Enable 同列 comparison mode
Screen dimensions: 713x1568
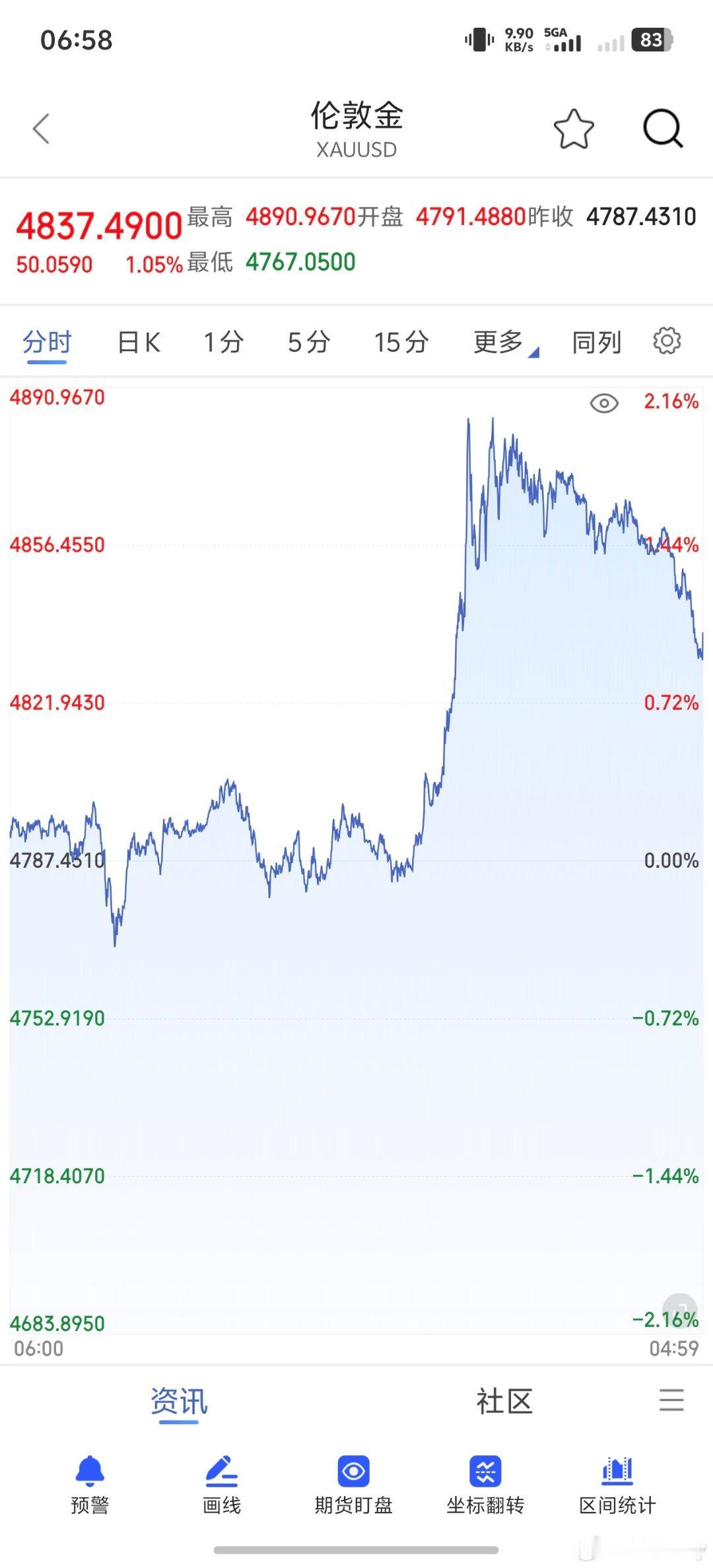[595, 342]
